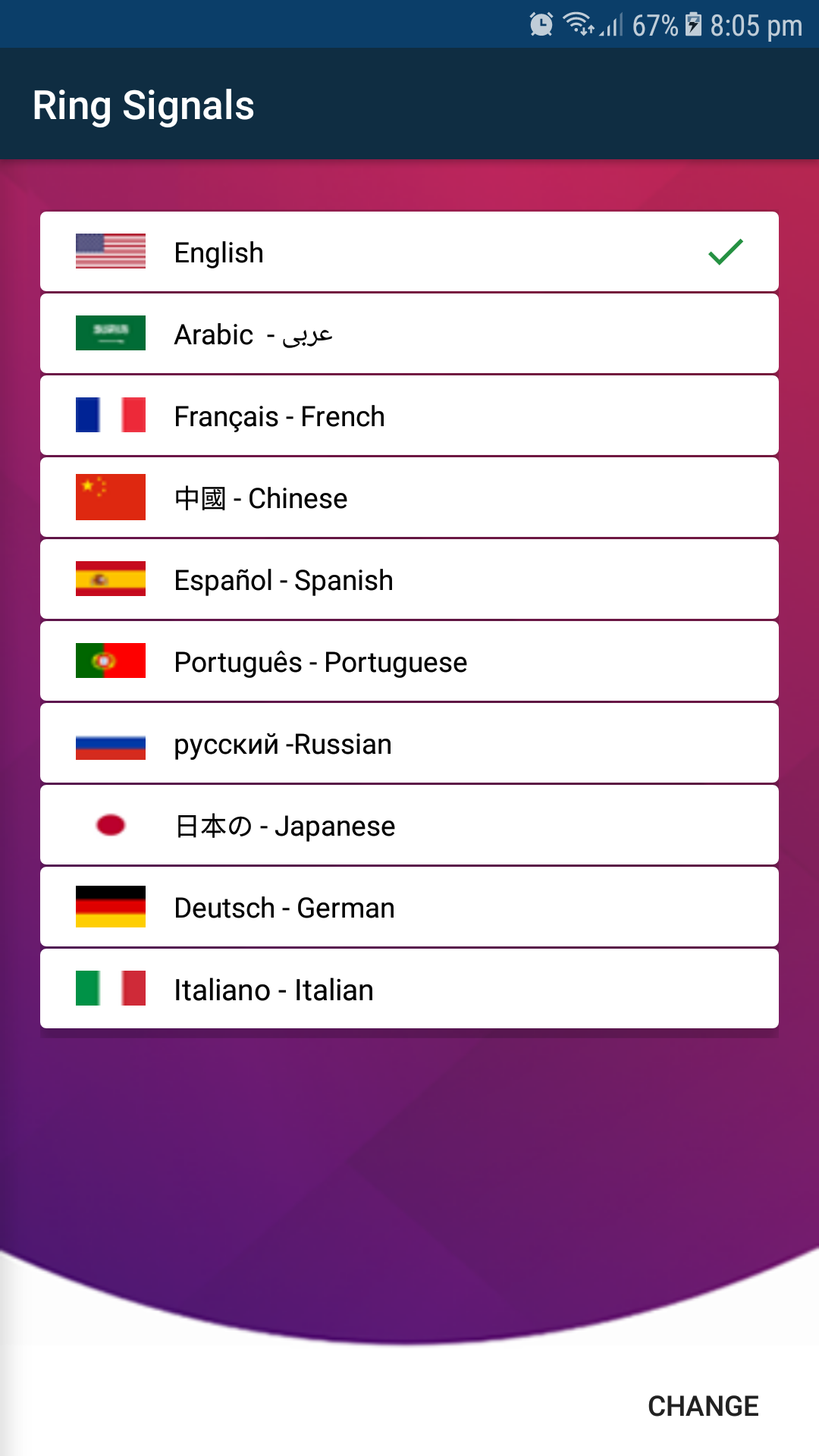This screenshot has height=1456, width=819.
Task: Select Italiano - Italian
Action: [x=409, y=989]
